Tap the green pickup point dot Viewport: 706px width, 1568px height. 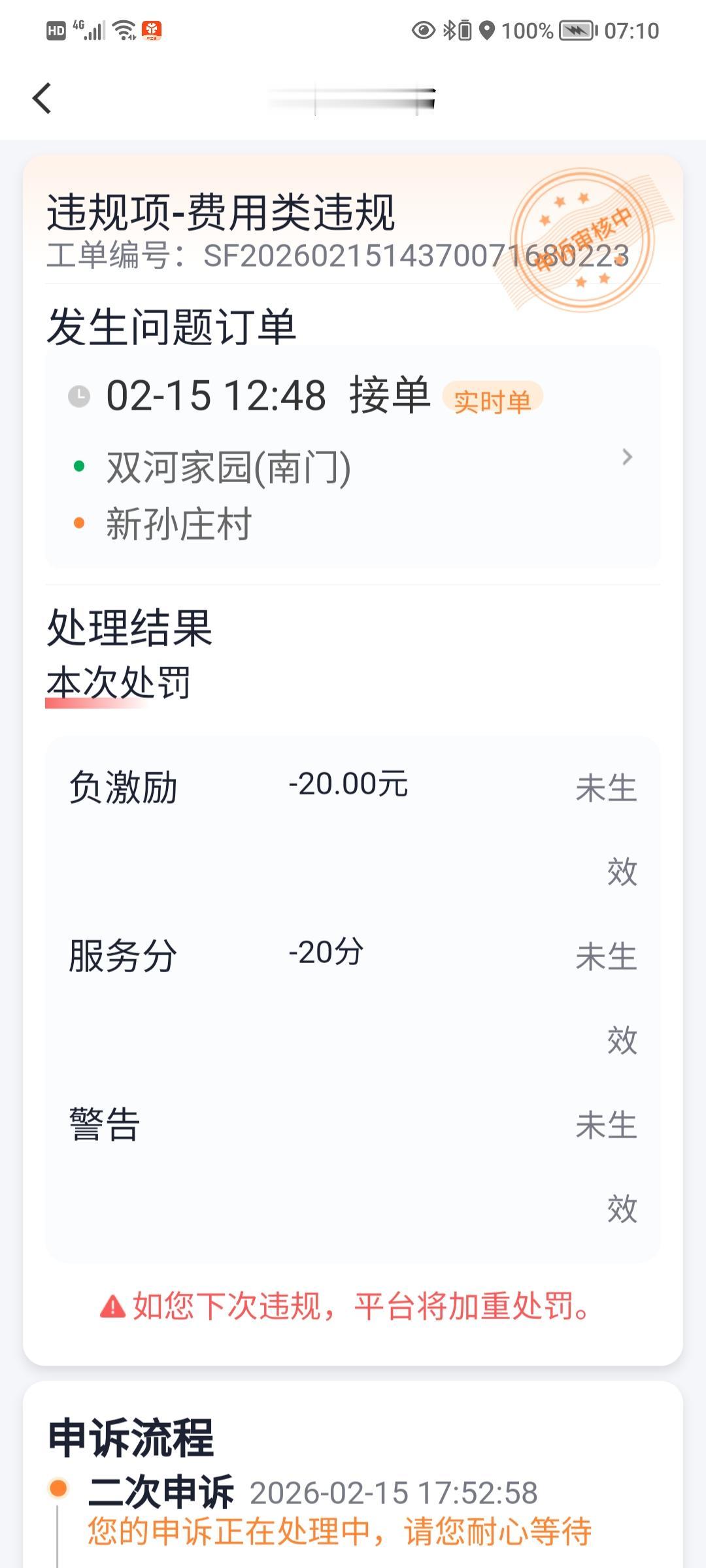click(x=80, y=465)
